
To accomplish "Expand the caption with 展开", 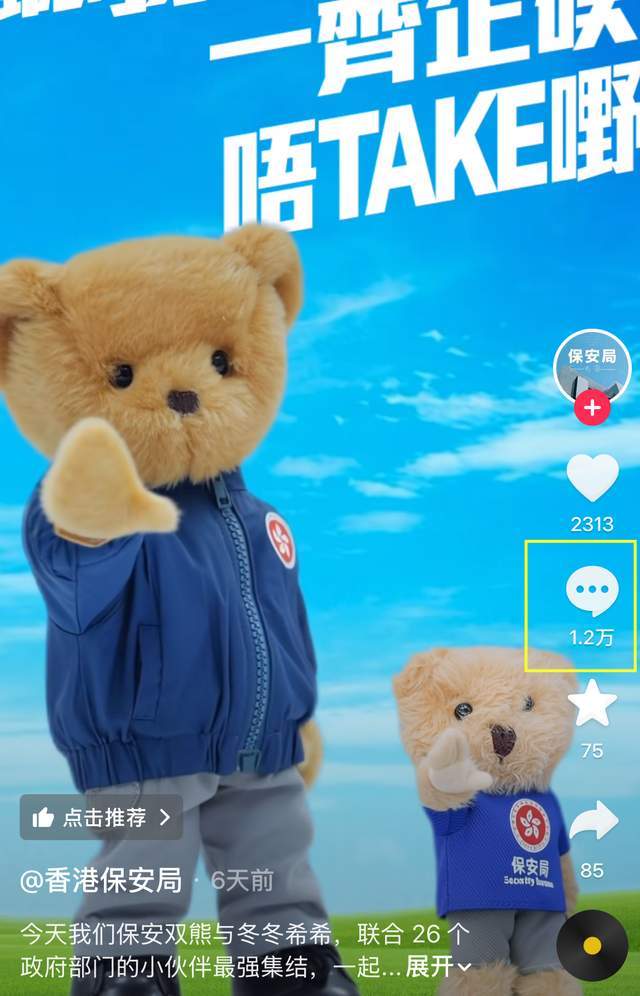I will [x=438, y=966].
